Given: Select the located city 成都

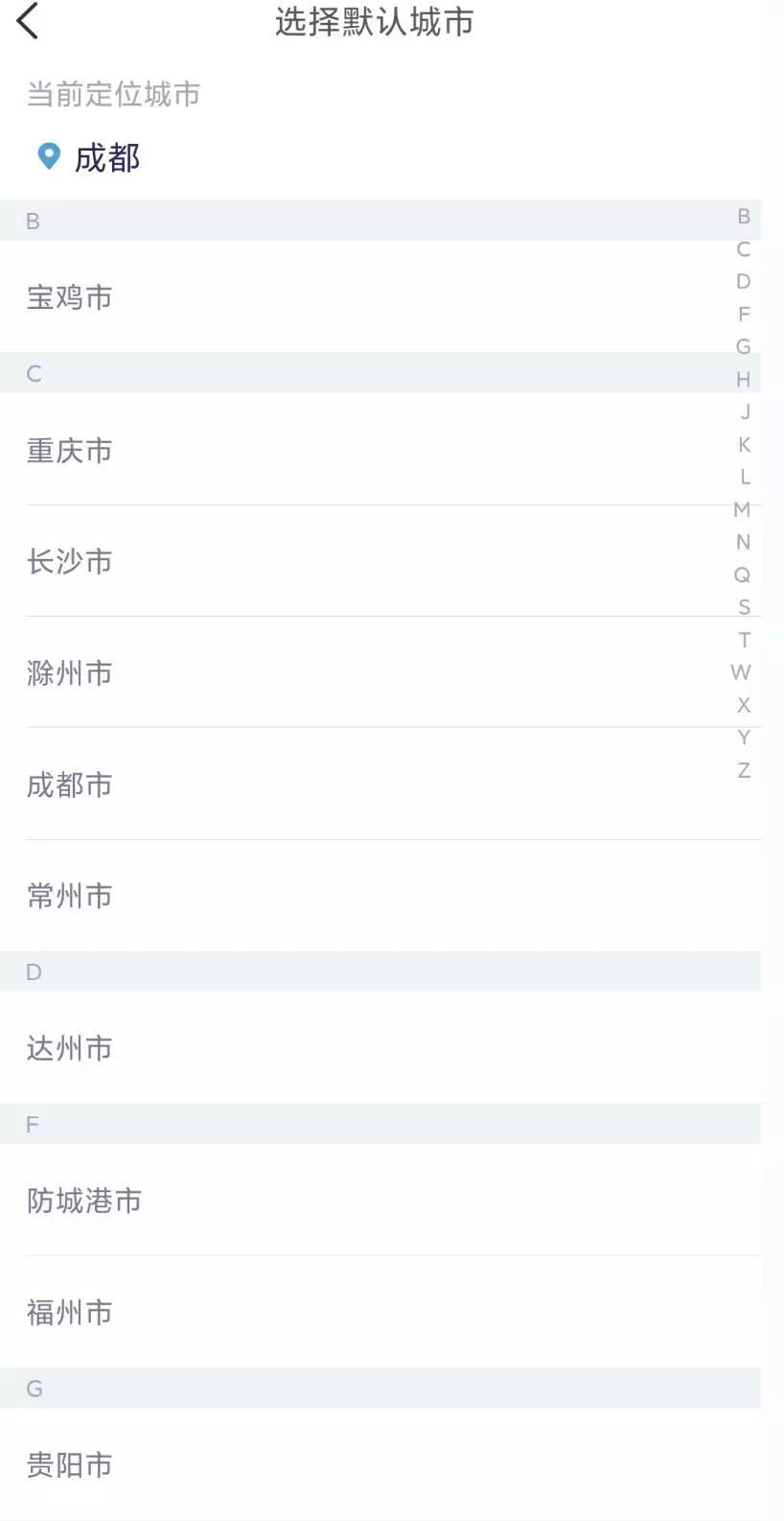Looking at the screenshot, I should tap(105, 157).
